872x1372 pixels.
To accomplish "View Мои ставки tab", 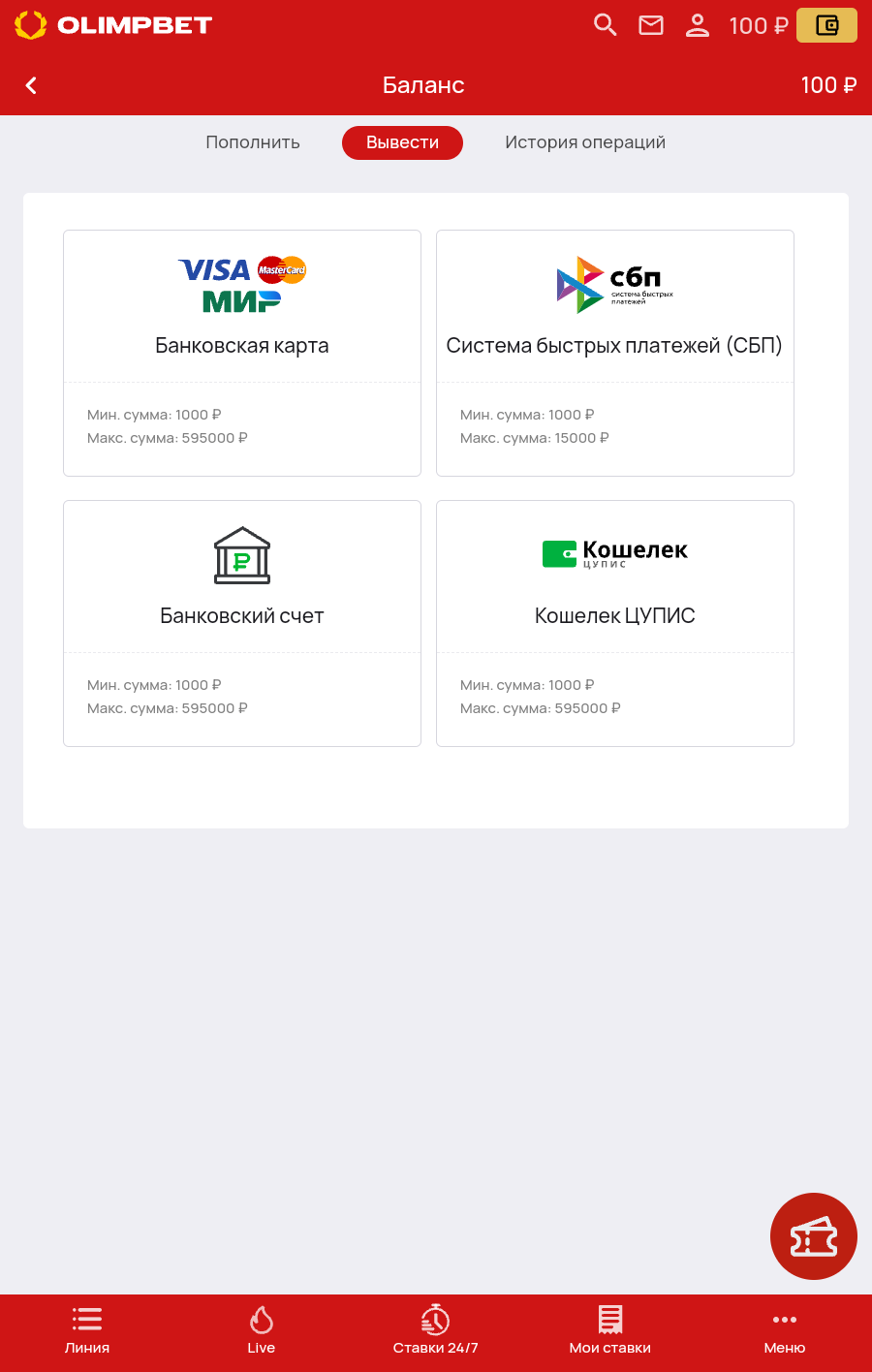I will 610,1329.
